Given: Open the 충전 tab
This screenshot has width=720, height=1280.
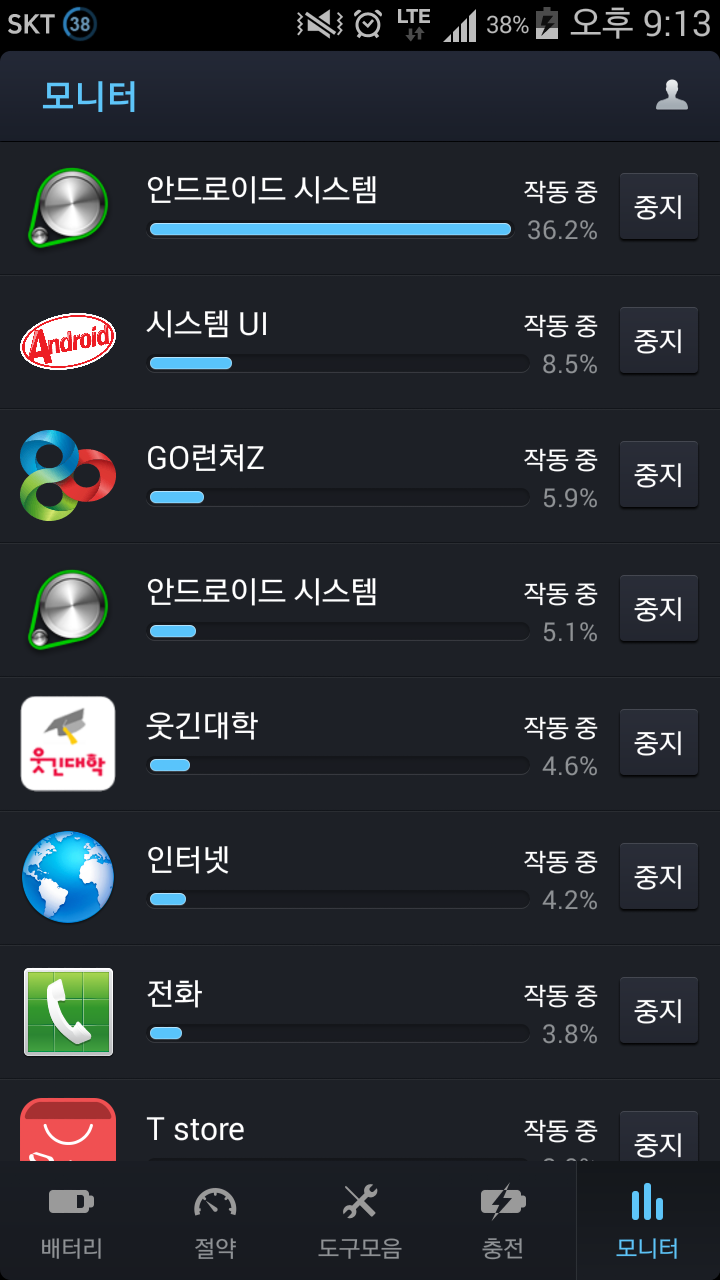Looking at the screenshot, I should tap(503, 1221).
